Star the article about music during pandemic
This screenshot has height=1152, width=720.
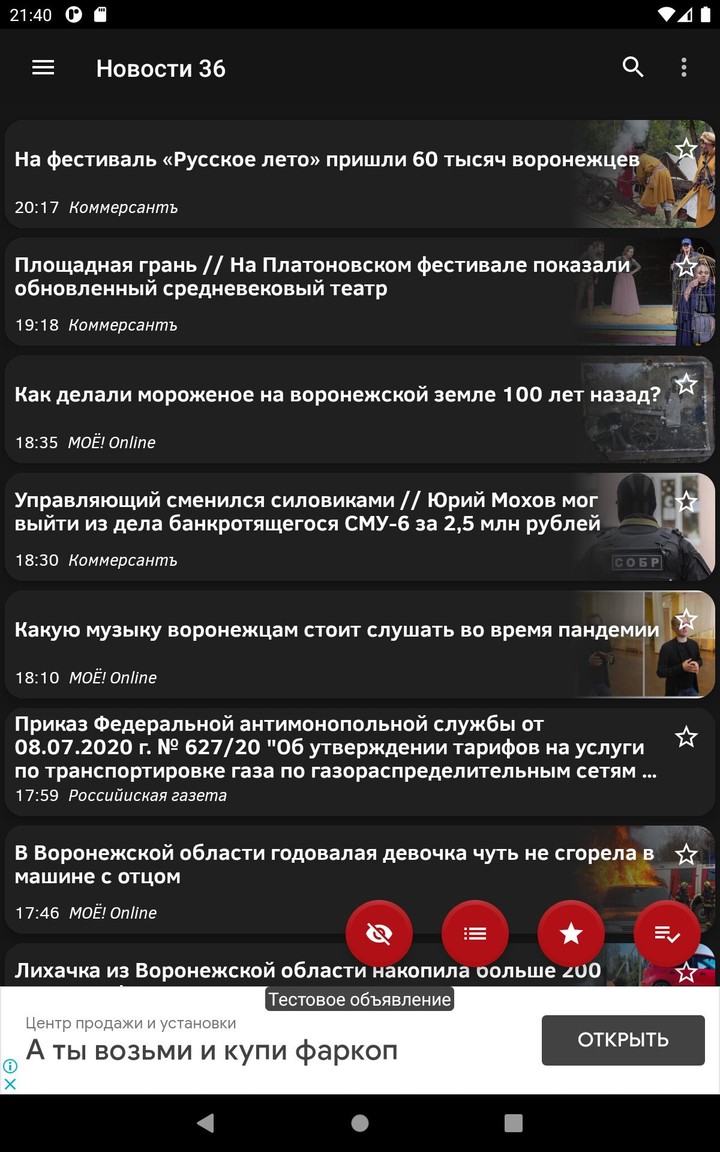point(687,620)
